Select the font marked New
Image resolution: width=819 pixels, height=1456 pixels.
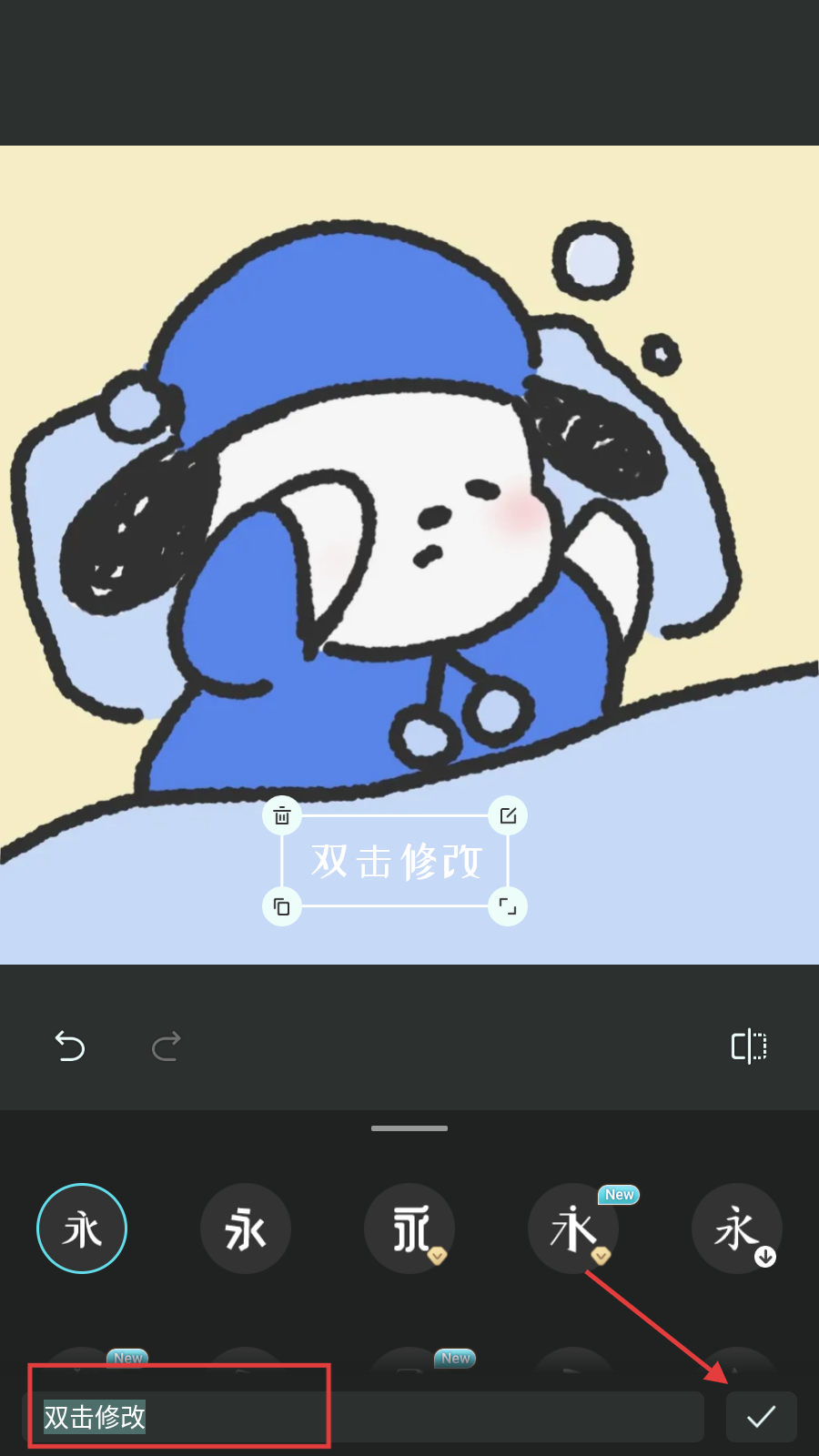573,1228
